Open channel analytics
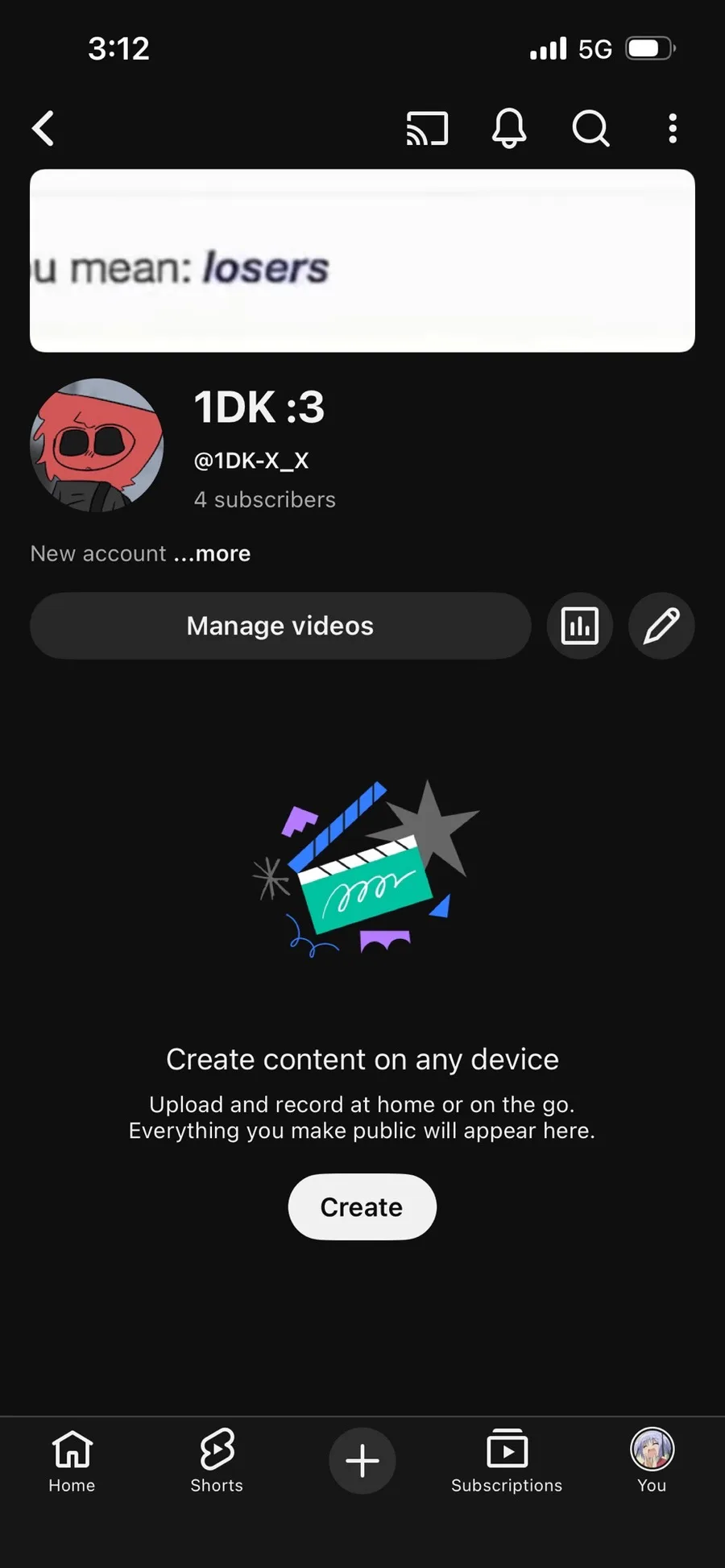 tap(580, 626)
